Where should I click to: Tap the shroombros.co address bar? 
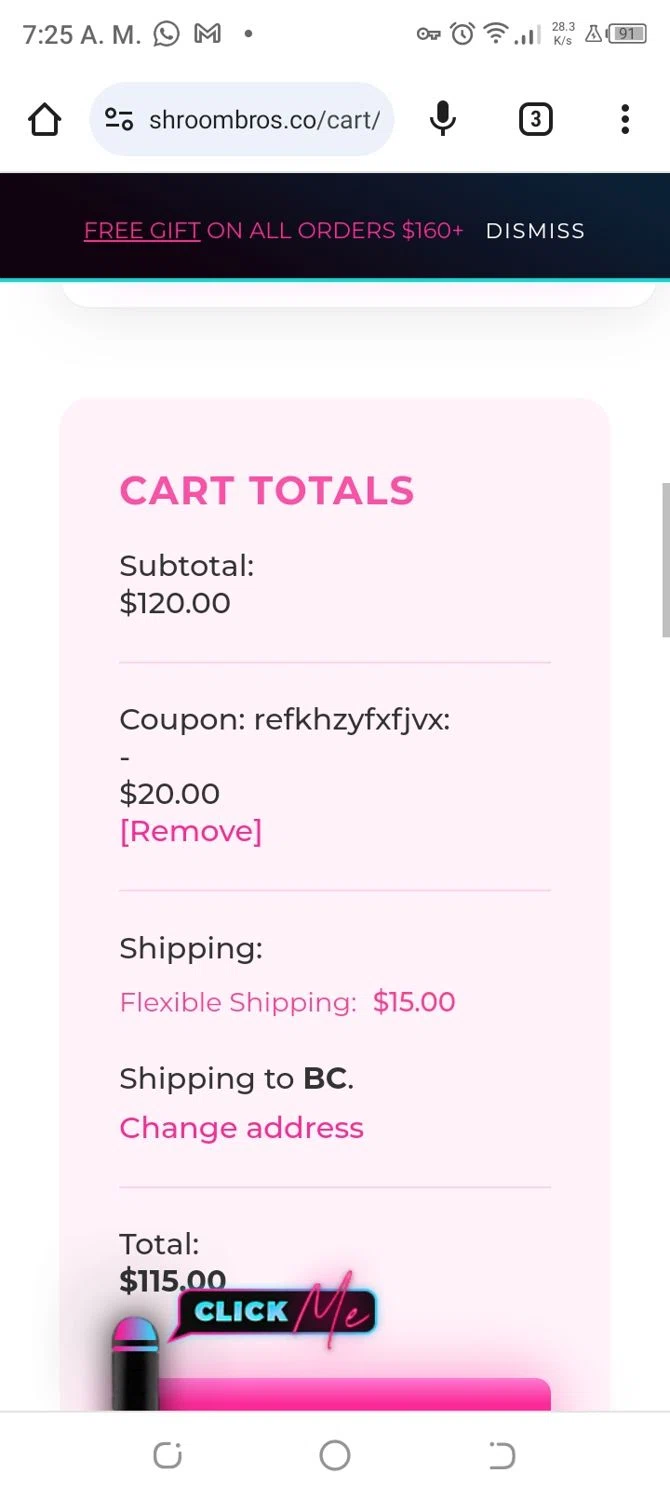click(x=264, y=120)
